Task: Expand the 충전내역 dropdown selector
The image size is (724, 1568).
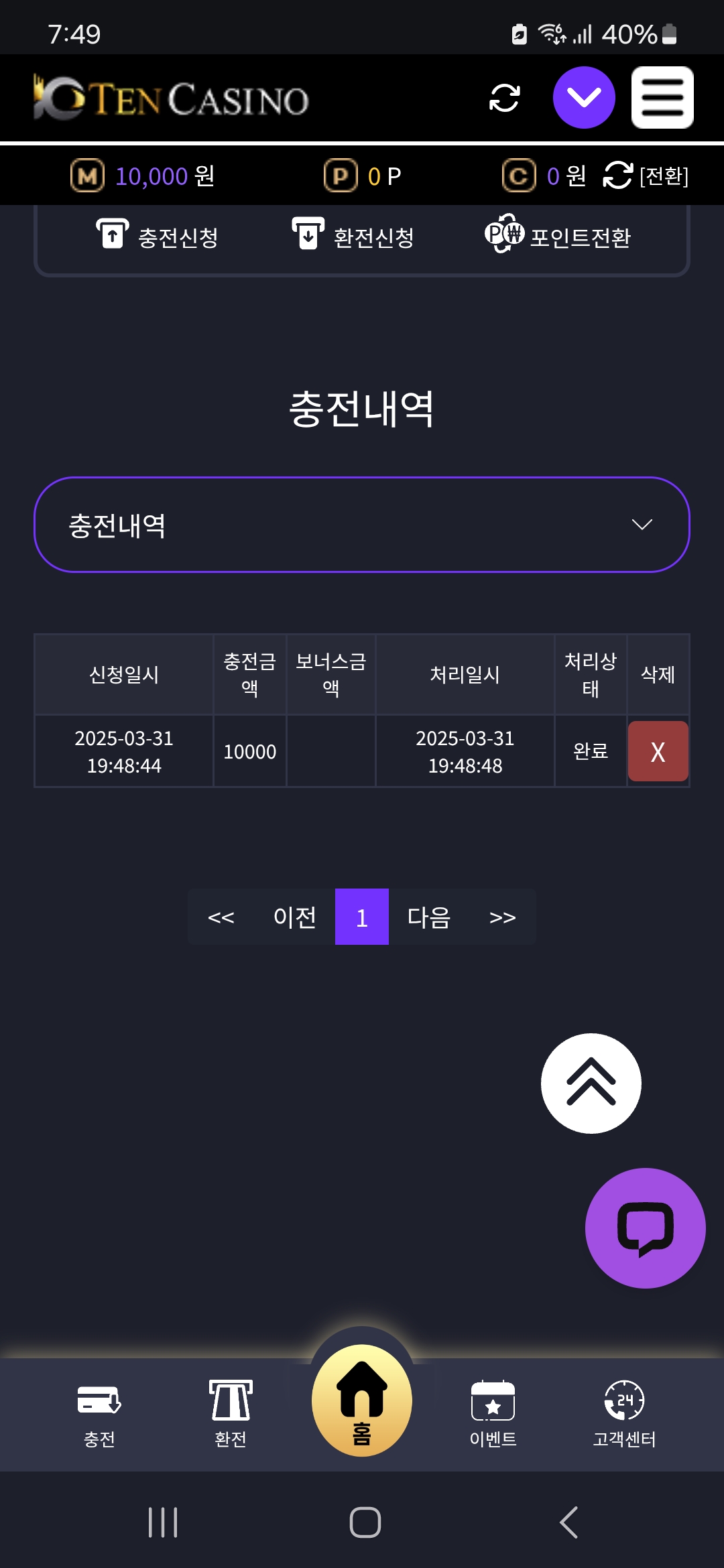Action: pyautogui.click(x=362, y=525)
